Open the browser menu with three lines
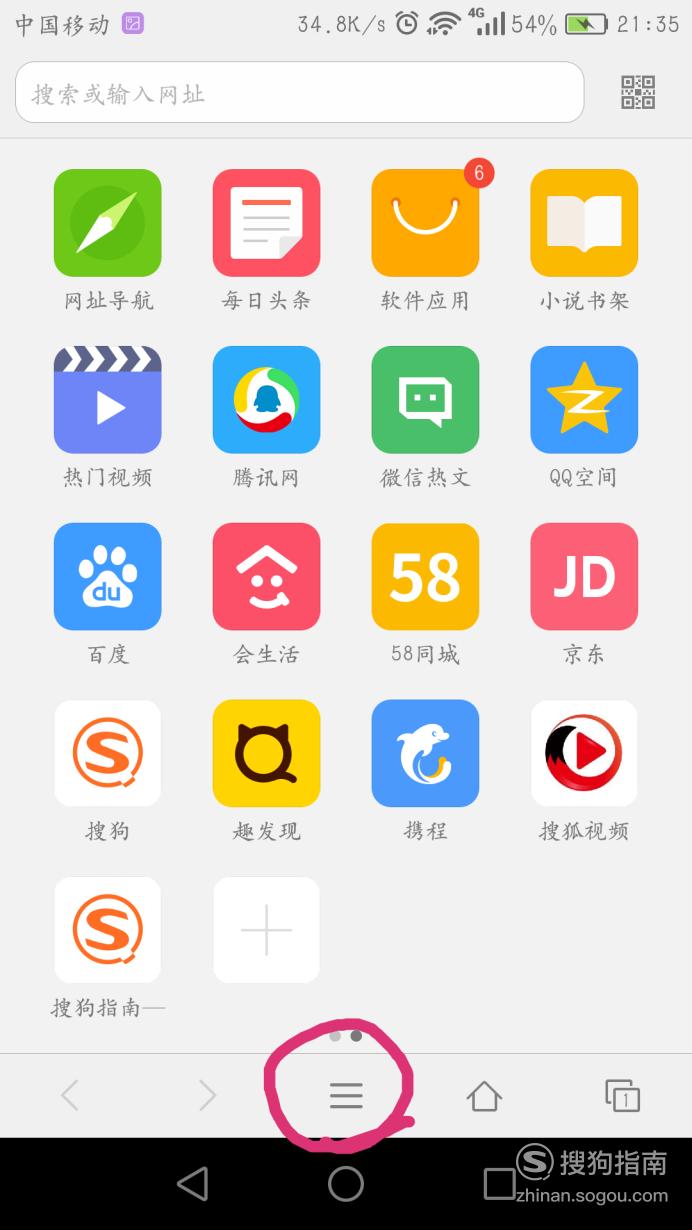Screen dimensions: 692x1230 [346, 1096]
